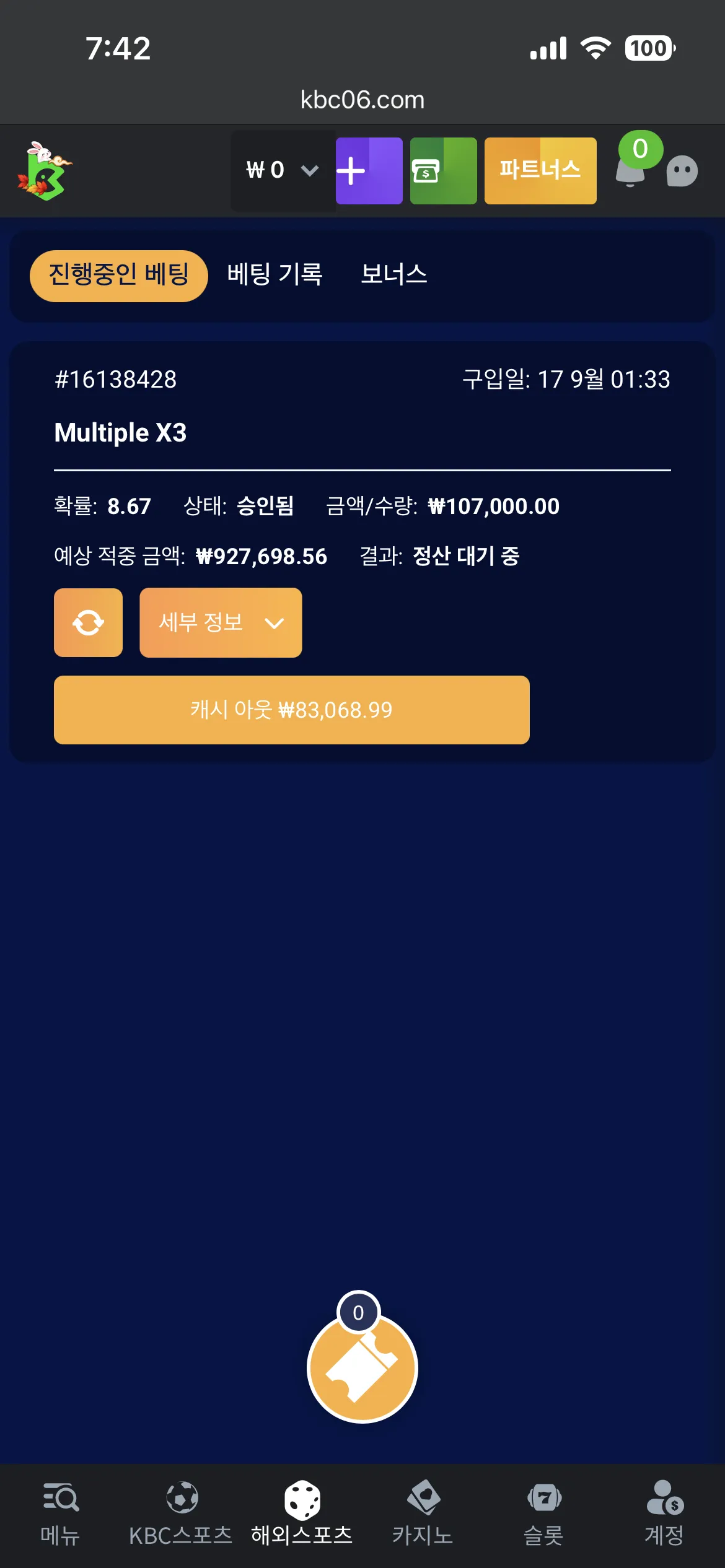Switch to the 카지노 tab
Image resolution: width=725 pixels, height=1568 pixels.
[x=423, y=1514]
